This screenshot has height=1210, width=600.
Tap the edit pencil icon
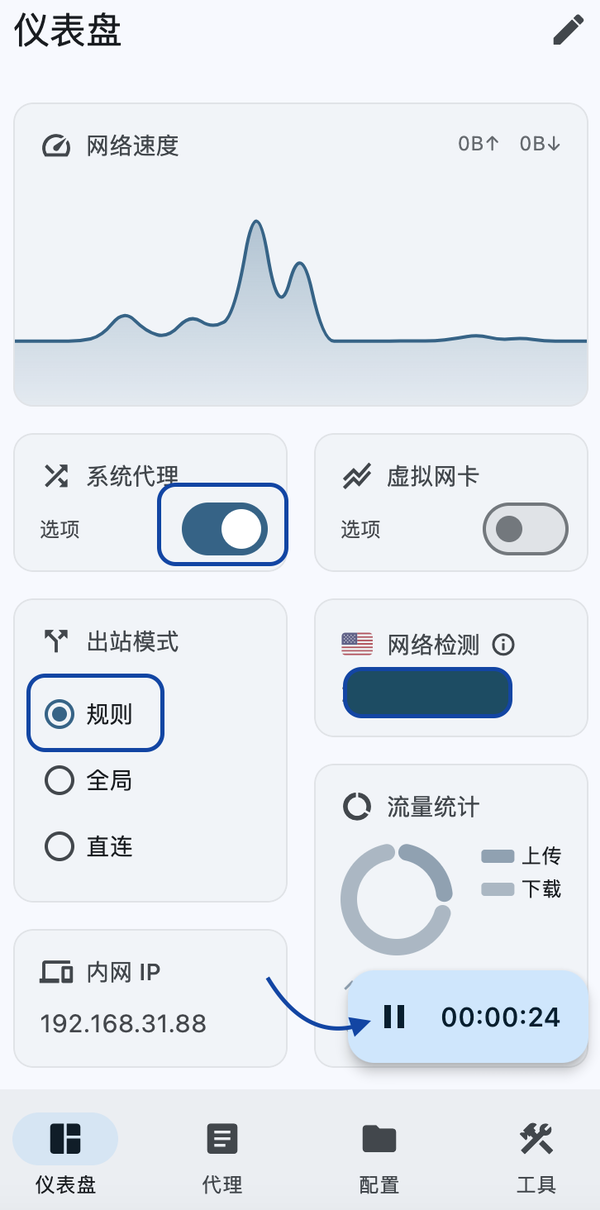[x=568, y=30]
